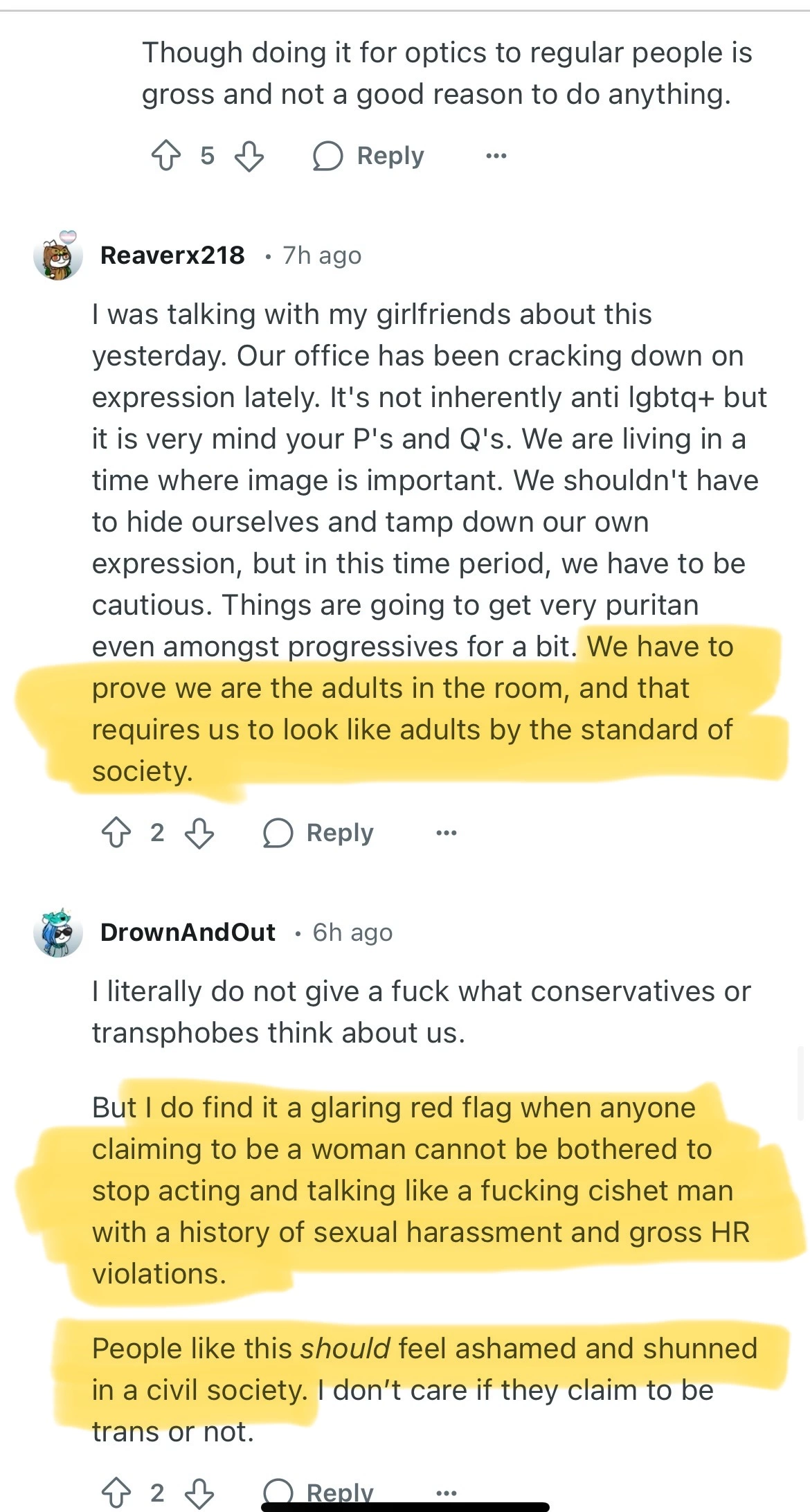This screenshot has height=1512, width=810.
Task: Reply to the comment about optics
Action: coord(368,156)
